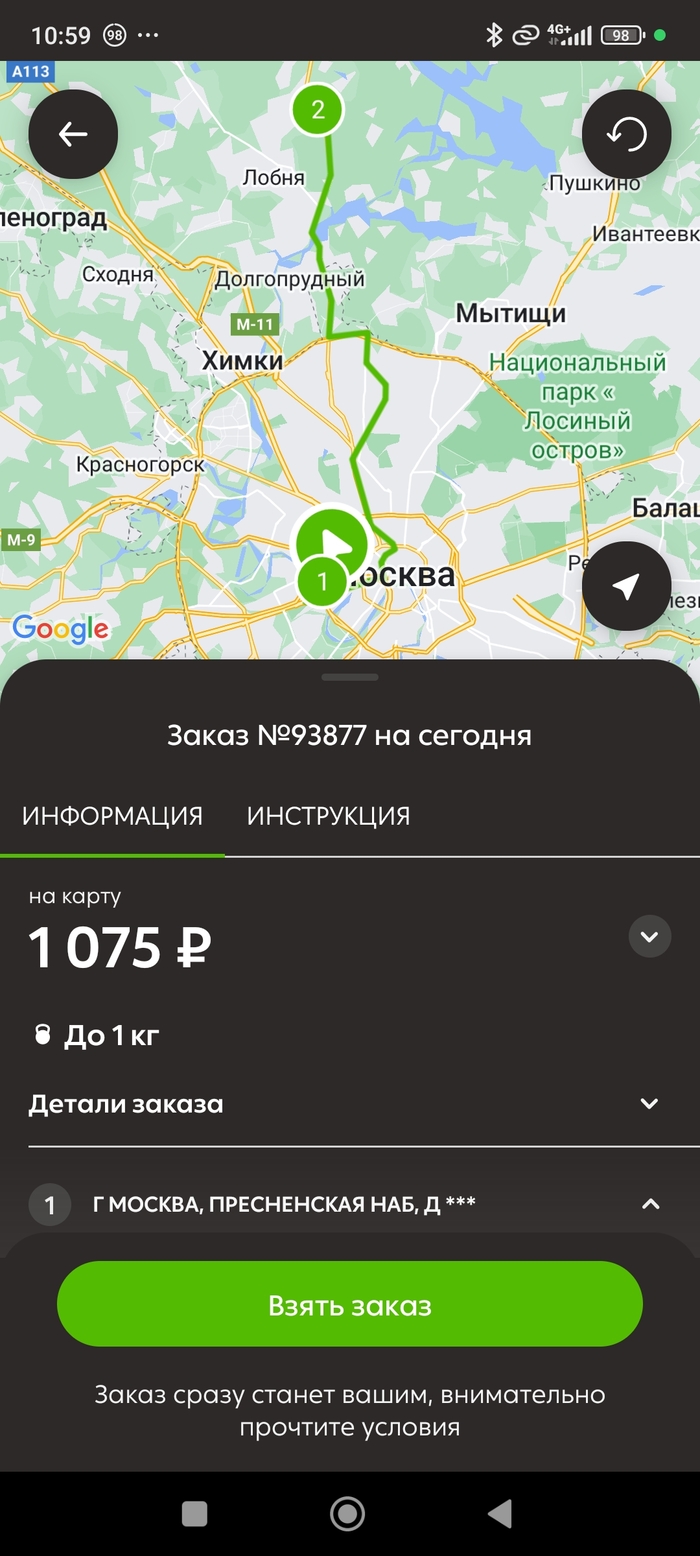
Task: Expand the payment amount 1 075 ₽ details
Action: (x=649, y=937)
